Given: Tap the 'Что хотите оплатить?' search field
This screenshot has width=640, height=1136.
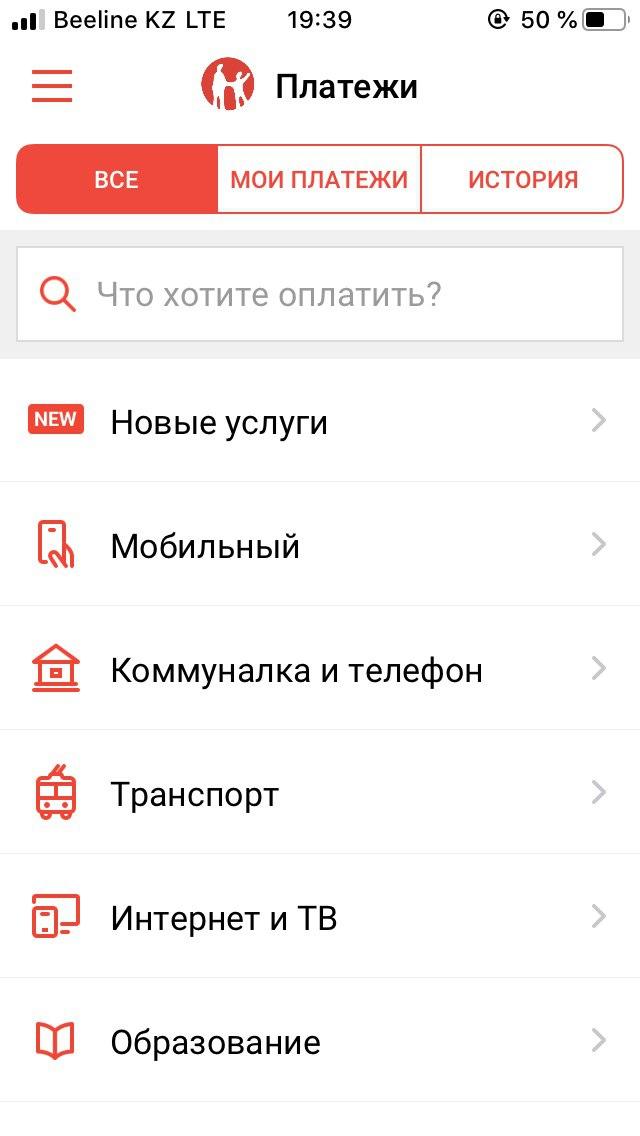Looking at the screenshot, I should tap(320, 295).
